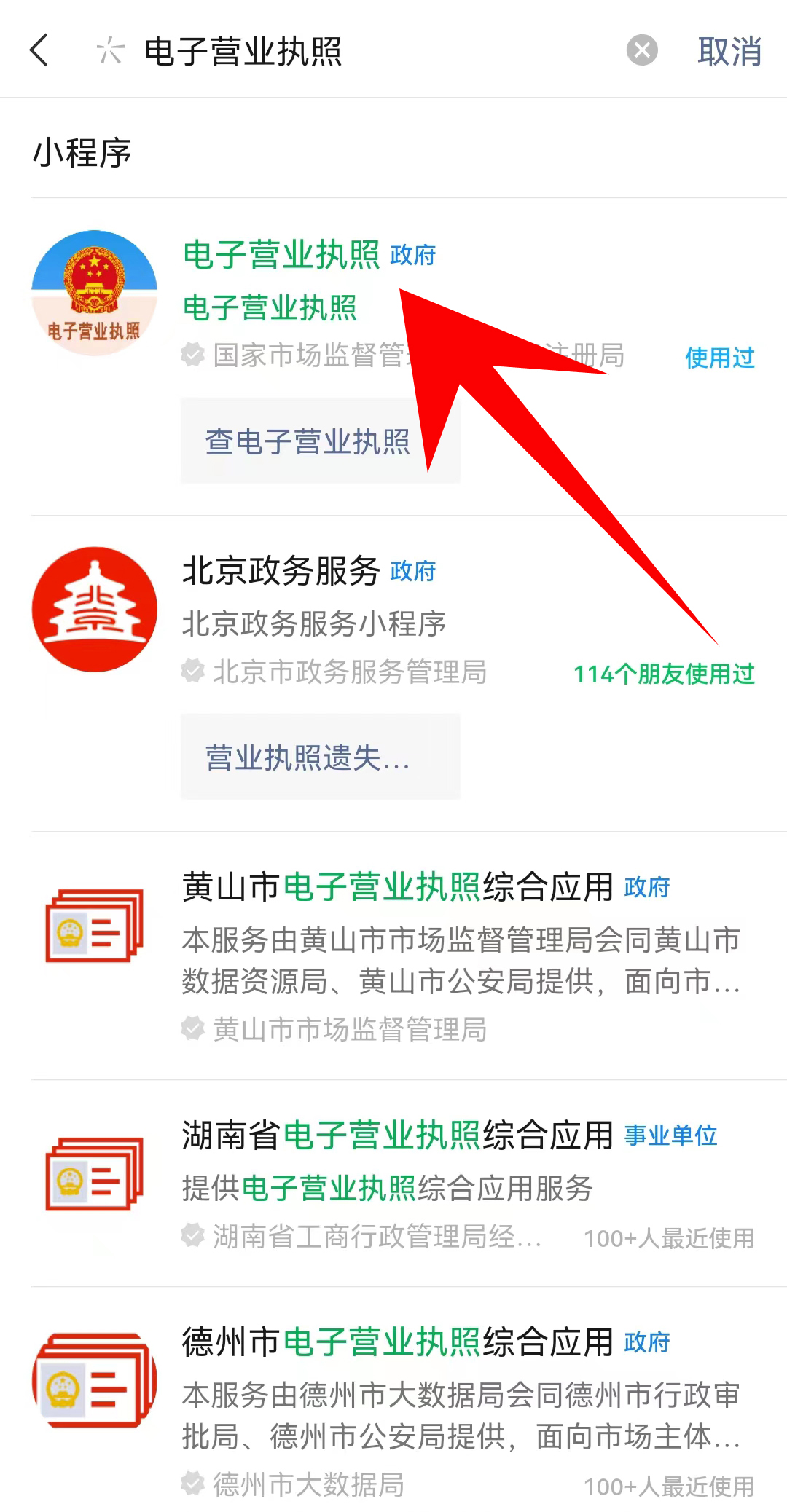Open 黄山市电子营业执照综合应用 result
This screenshot has width=787, height=1512.
(x=397, y=888)
